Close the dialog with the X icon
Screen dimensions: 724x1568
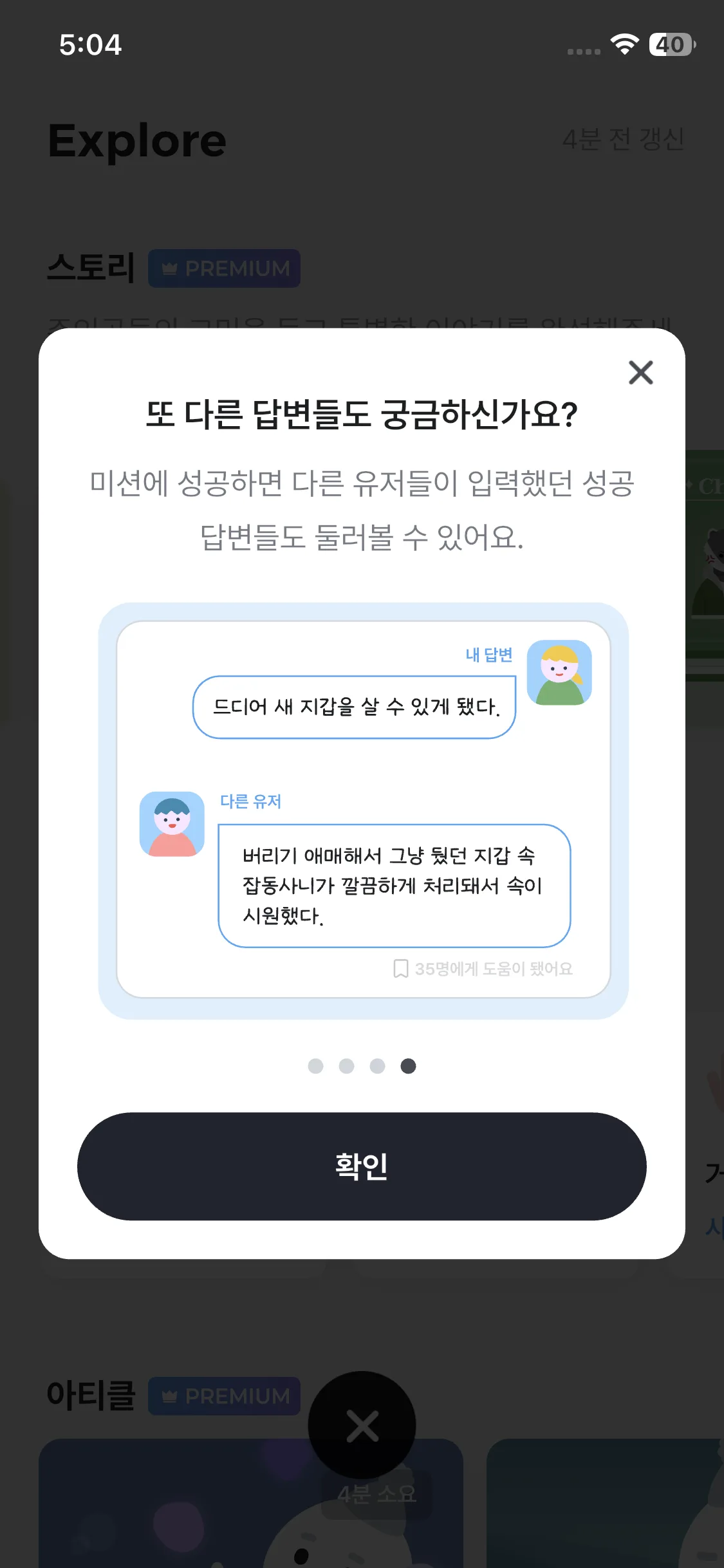tap(640, 373)
